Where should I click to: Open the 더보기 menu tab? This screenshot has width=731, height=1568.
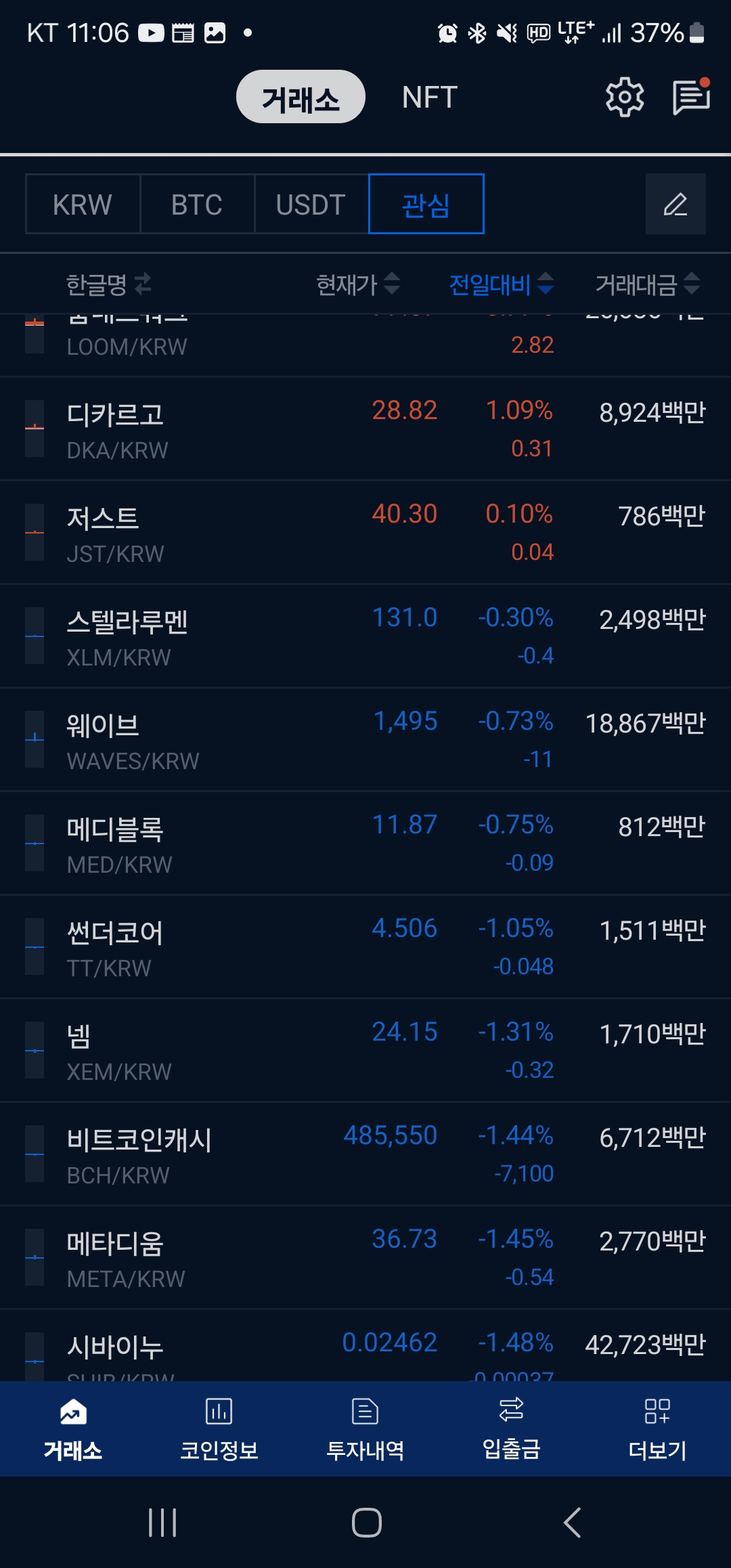pos(657,1429)
